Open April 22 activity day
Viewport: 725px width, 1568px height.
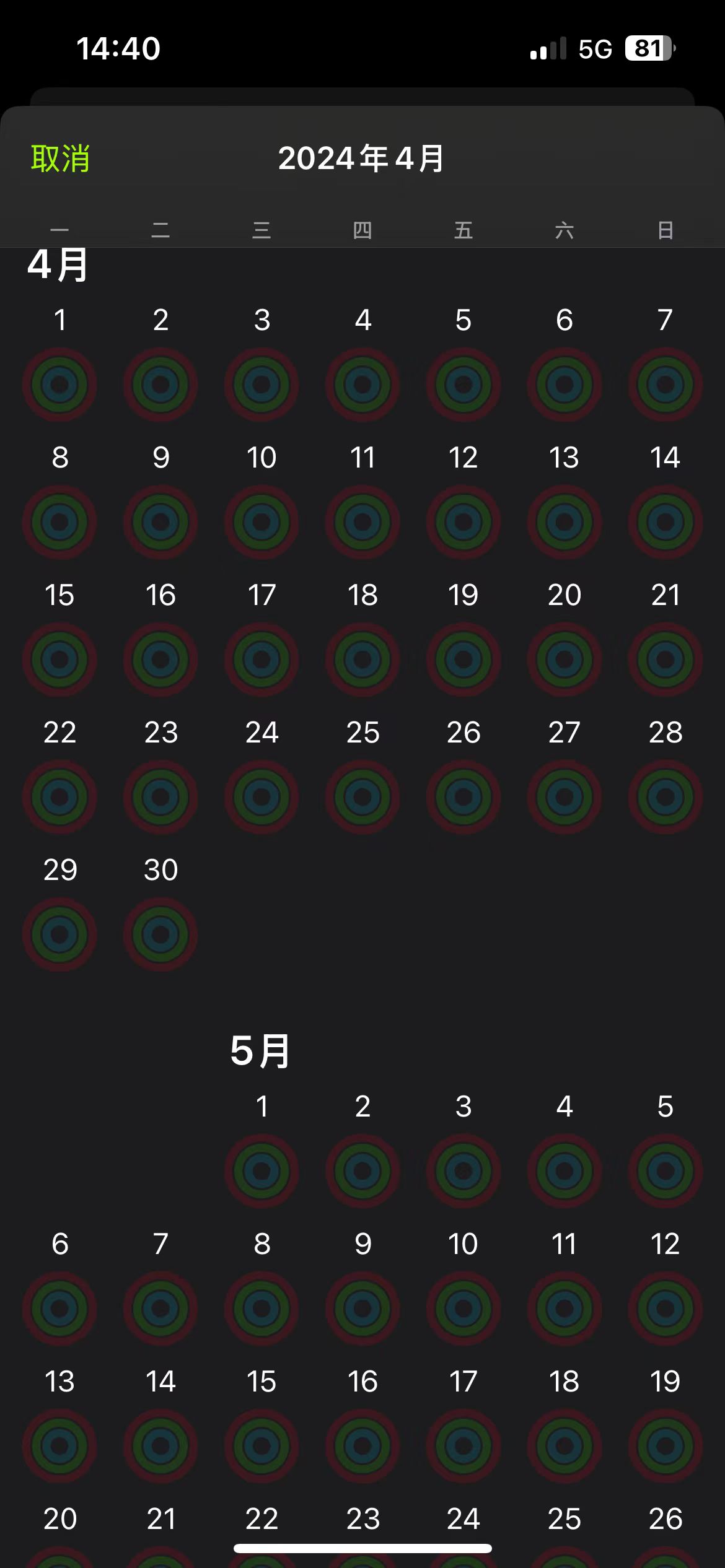[x=59, y=796]
